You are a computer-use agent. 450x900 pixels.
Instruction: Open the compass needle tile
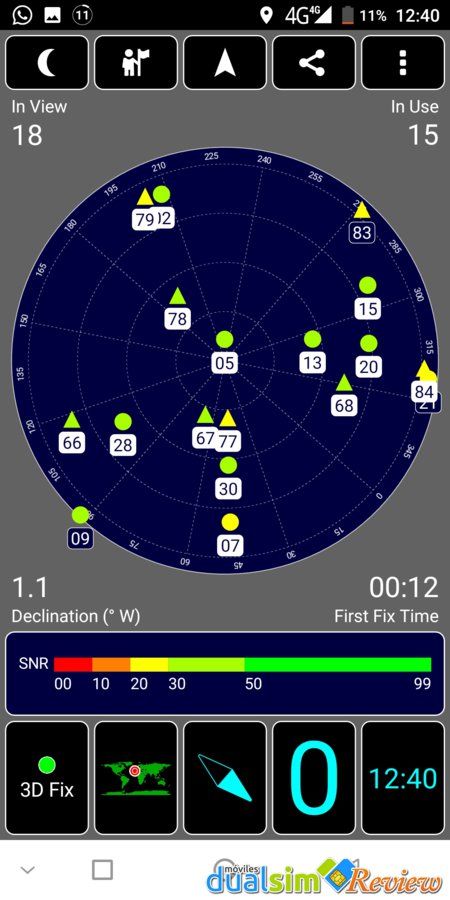(225, 778)
